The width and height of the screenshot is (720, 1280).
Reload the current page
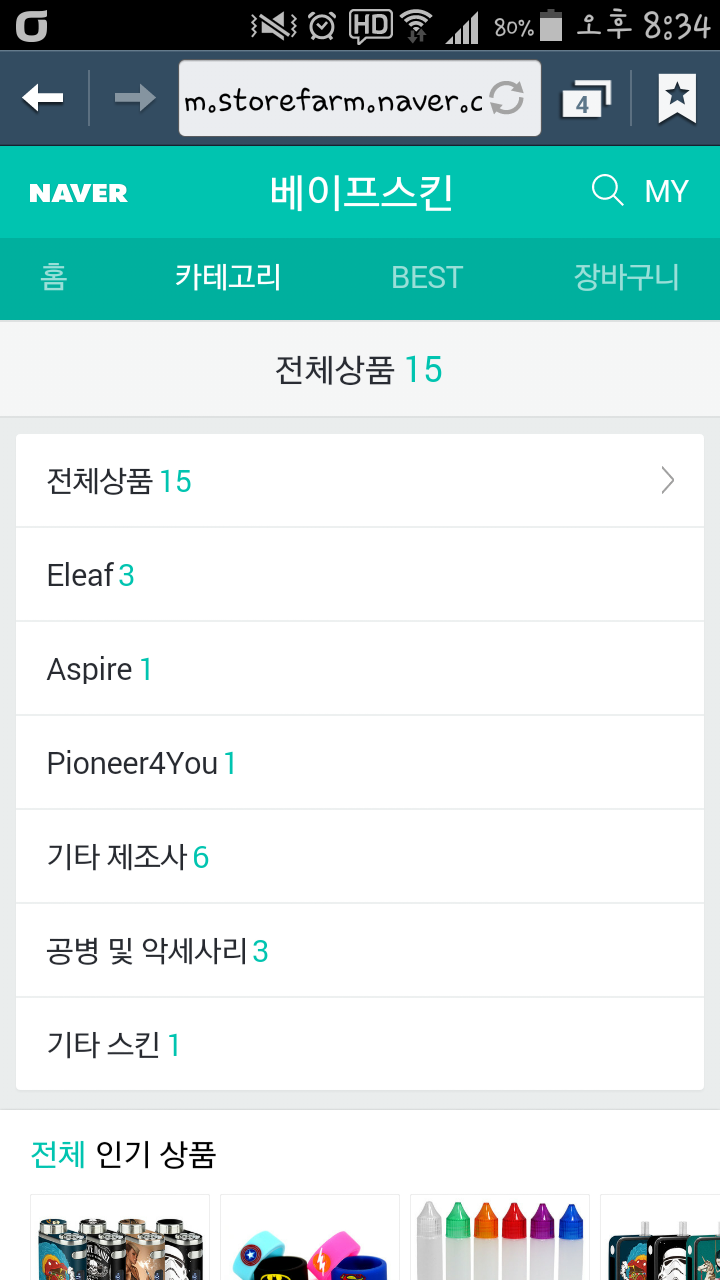pyautogui.click(x=507, y=99)
